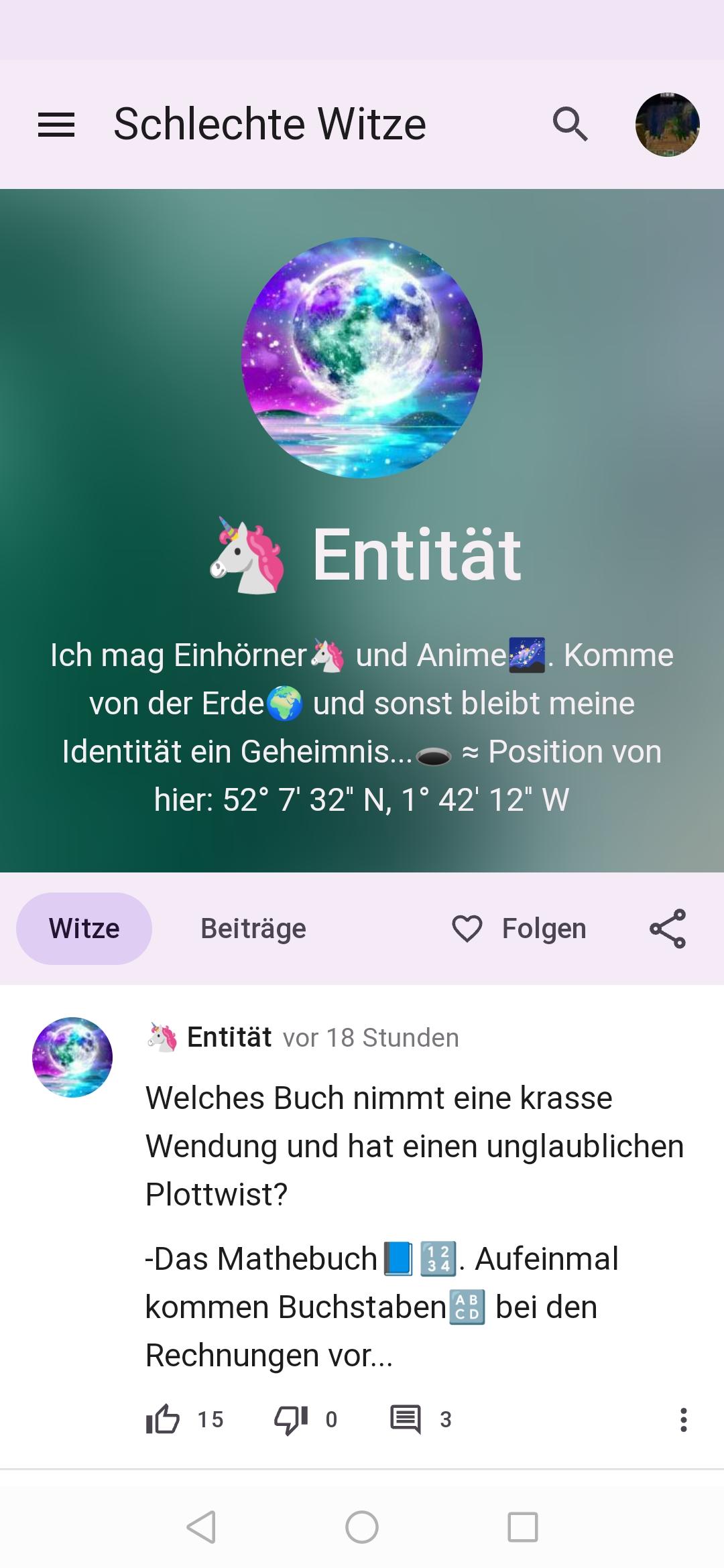The image size is (724, 1568).
Task: Open comments on the Mathebuch joke
Action: point(406,1419)
